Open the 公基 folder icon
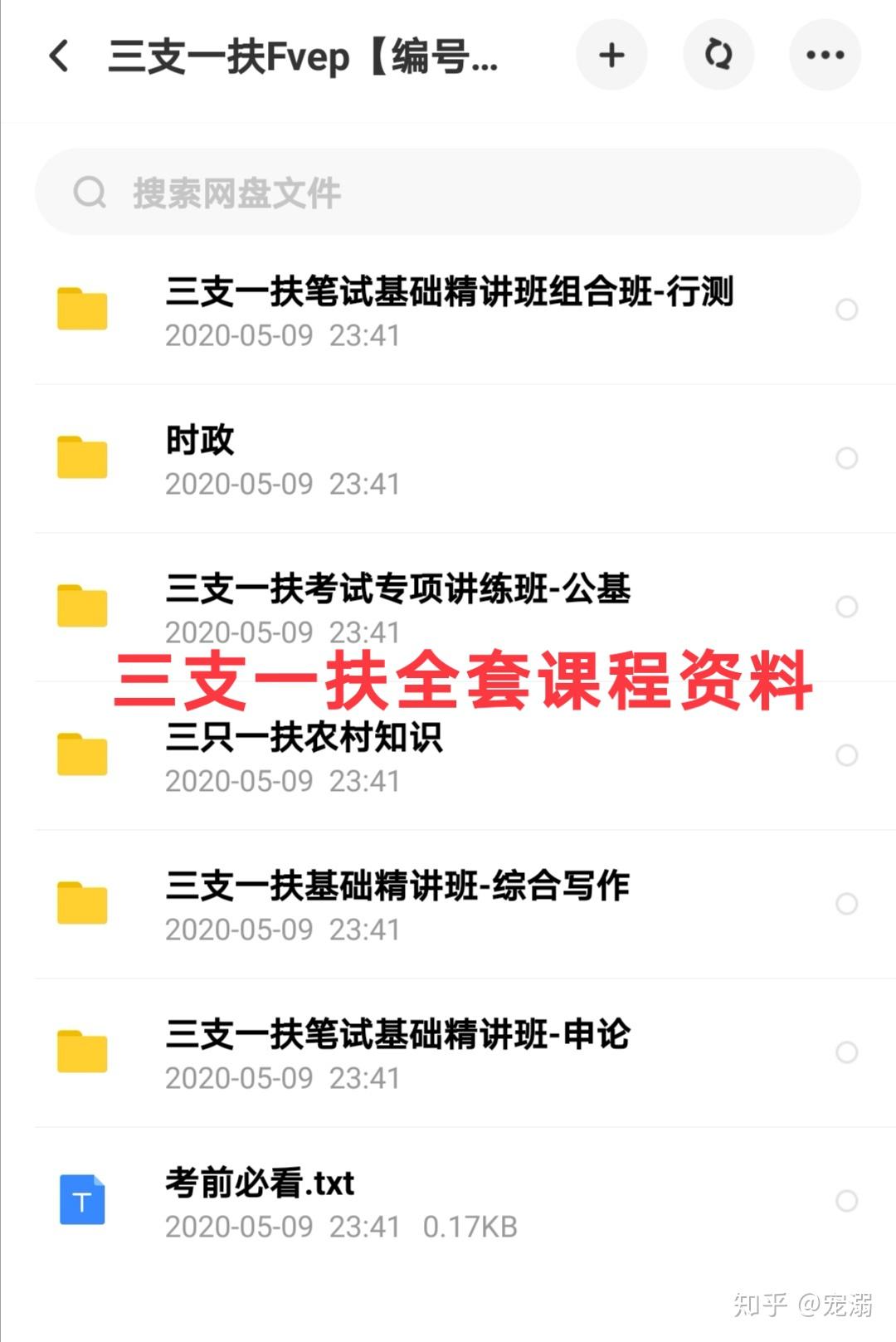The image size is (896, 1342). click(x=81, y=606)
